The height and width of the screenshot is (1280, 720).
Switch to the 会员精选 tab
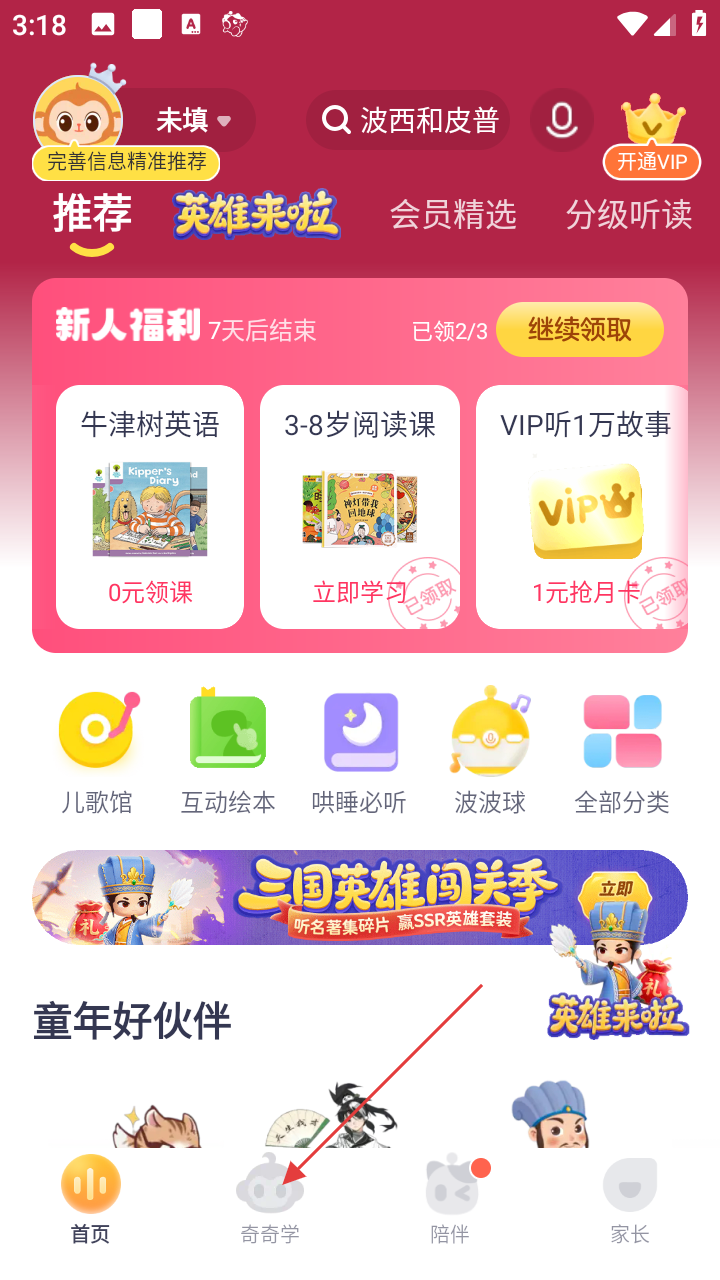coord(452,214)
